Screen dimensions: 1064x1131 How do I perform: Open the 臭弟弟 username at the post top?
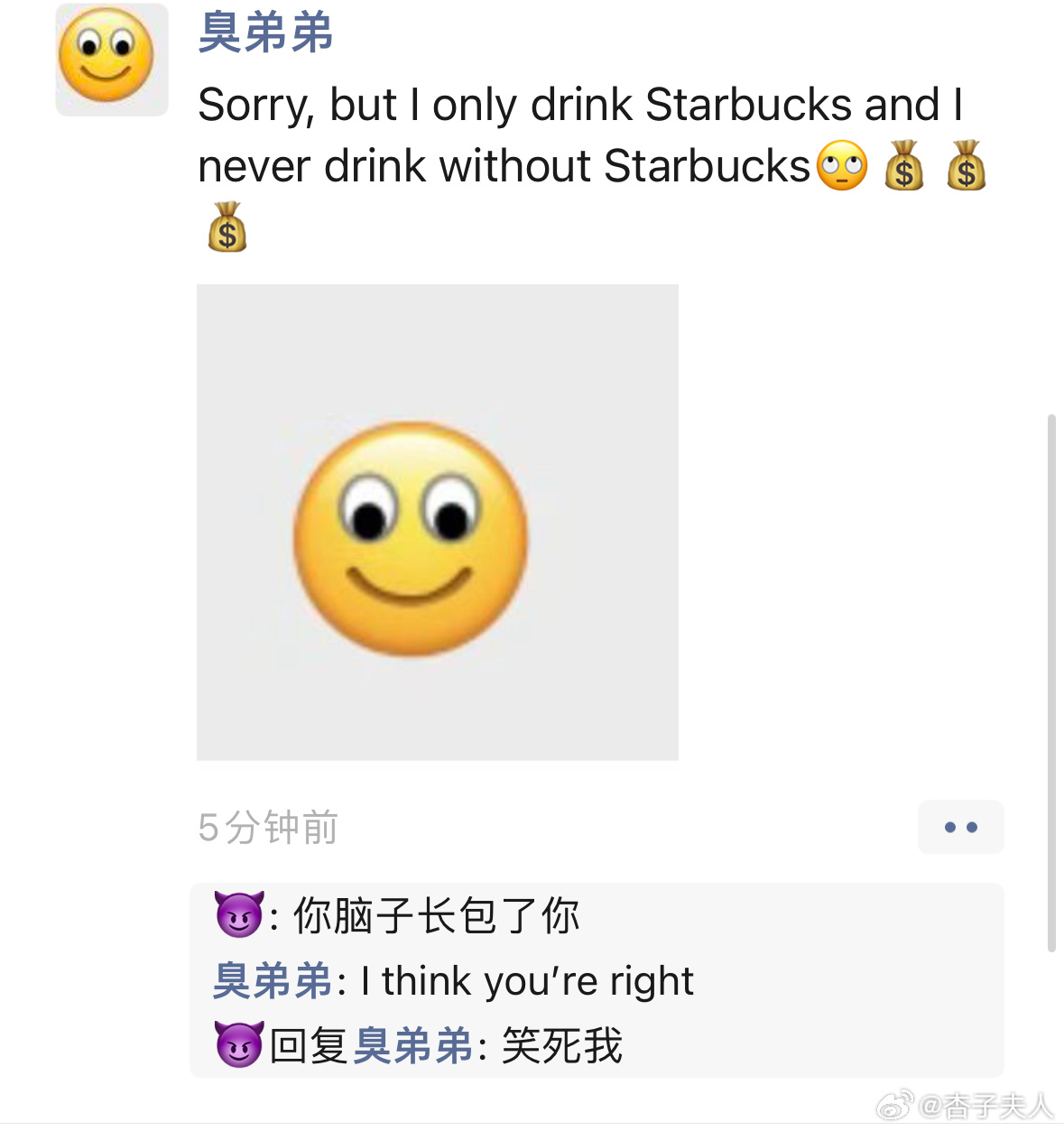coord(265,33)
